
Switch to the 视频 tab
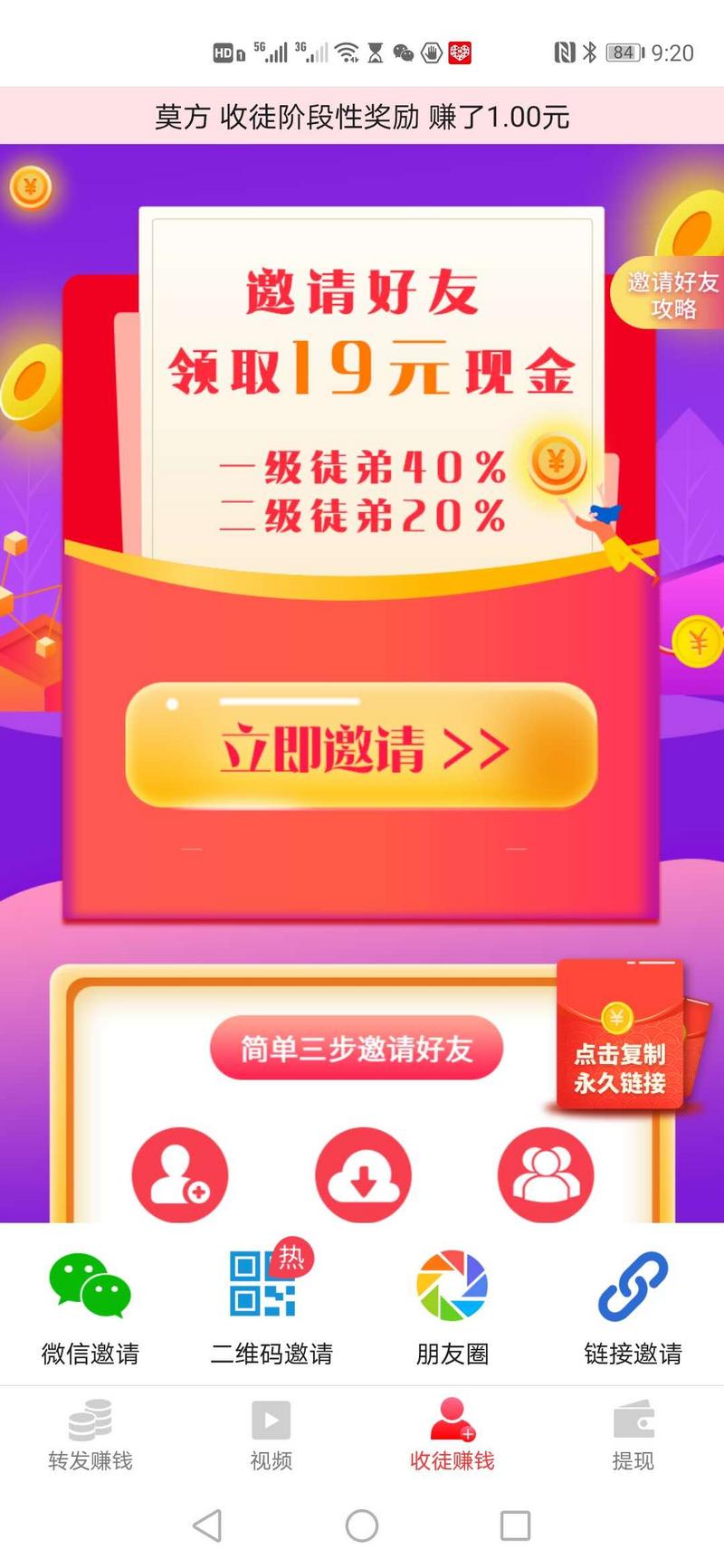pos(271,1435)
